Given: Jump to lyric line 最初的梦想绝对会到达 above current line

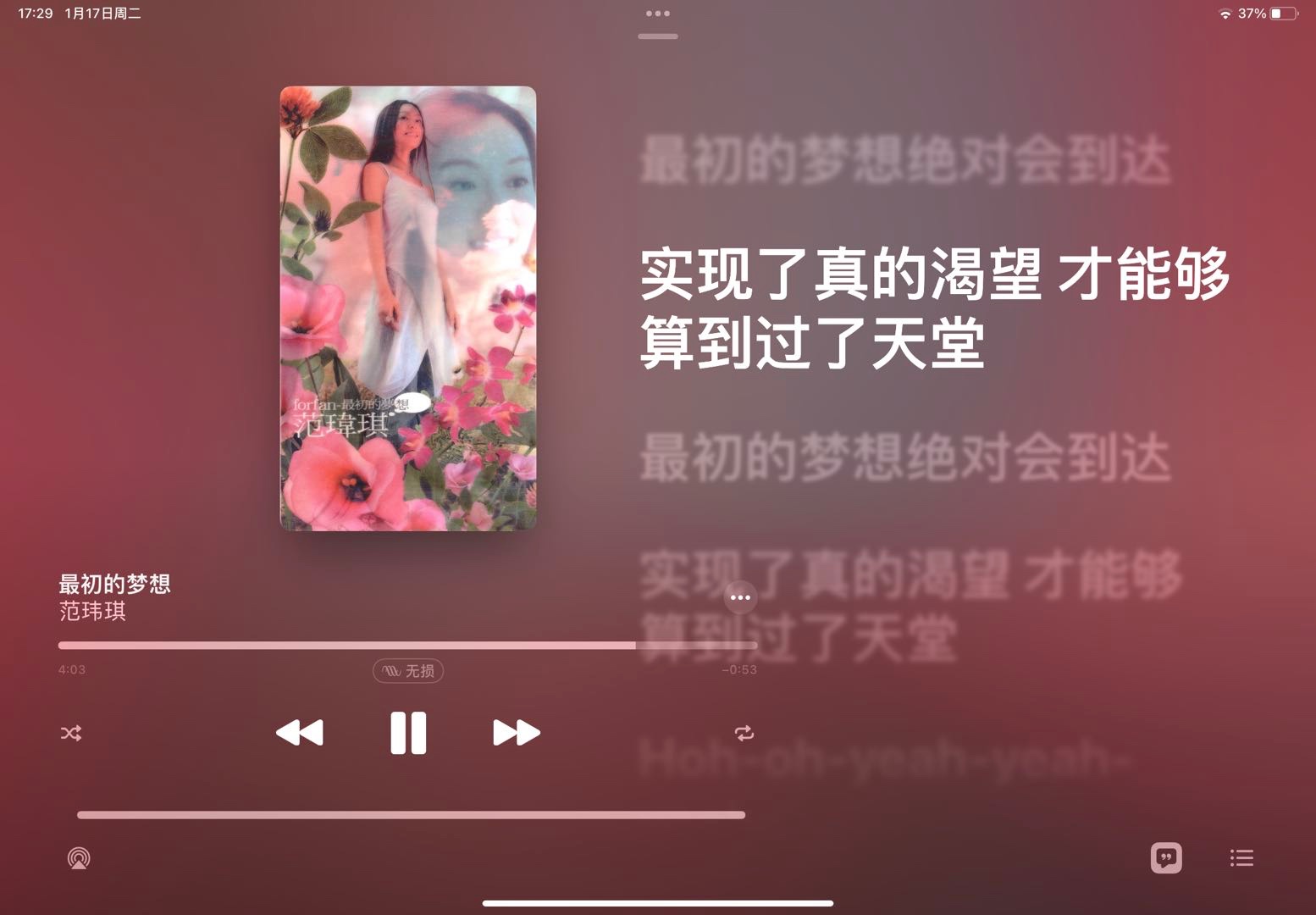Looking at the screenshot, I should click(904, 159).
